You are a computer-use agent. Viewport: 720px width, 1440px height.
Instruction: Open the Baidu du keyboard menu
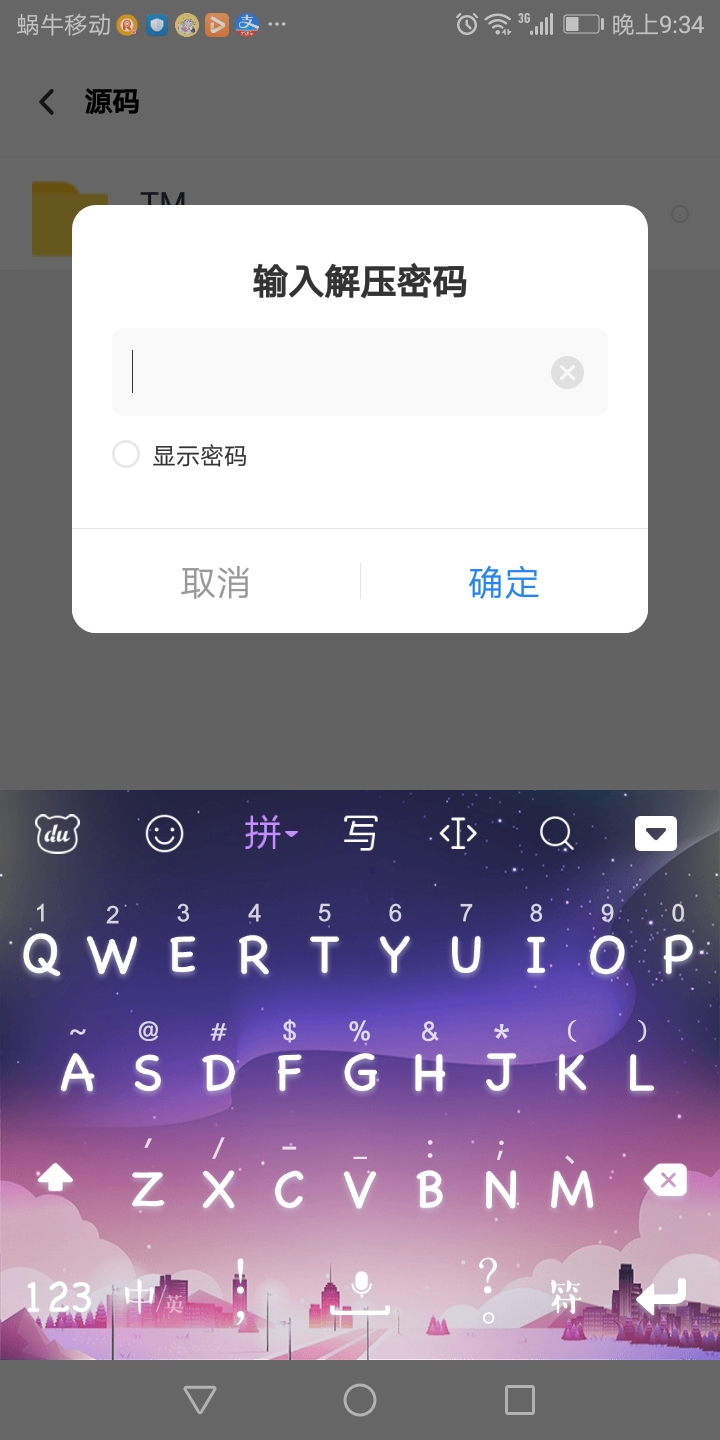57,833
